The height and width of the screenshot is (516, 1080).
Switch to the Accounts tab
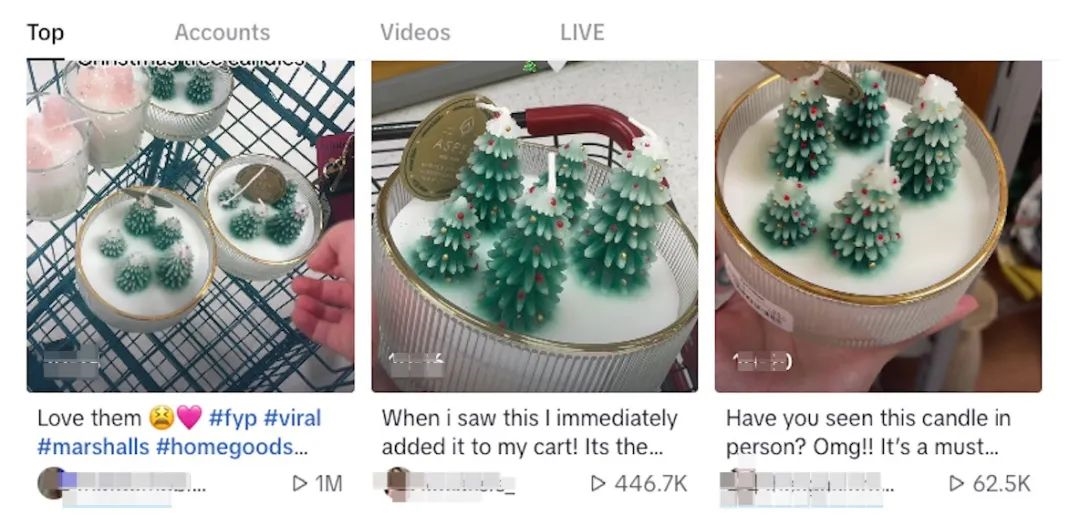click(222, 32)
